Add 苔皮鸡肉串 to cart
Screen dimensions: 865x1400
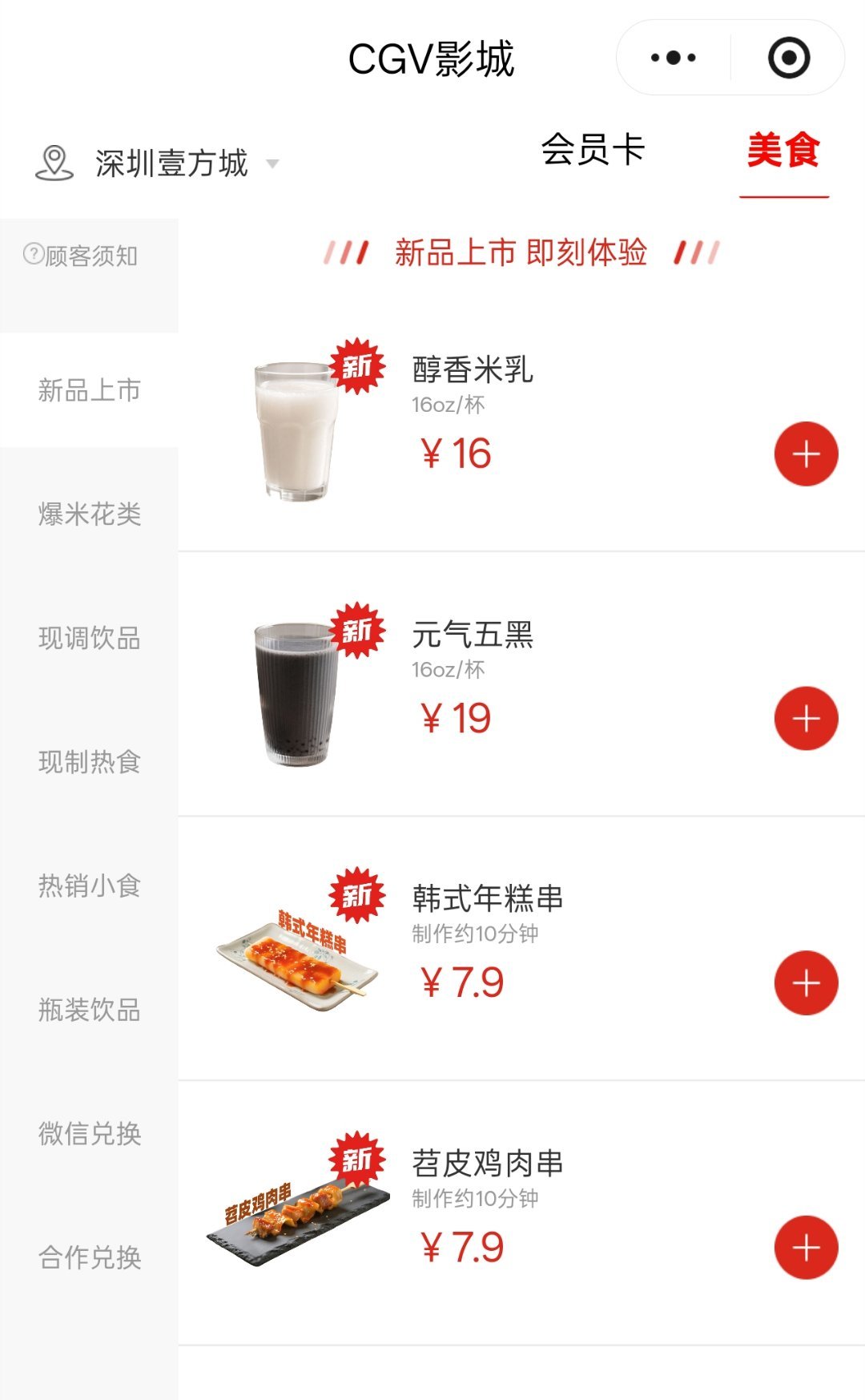806,1248
